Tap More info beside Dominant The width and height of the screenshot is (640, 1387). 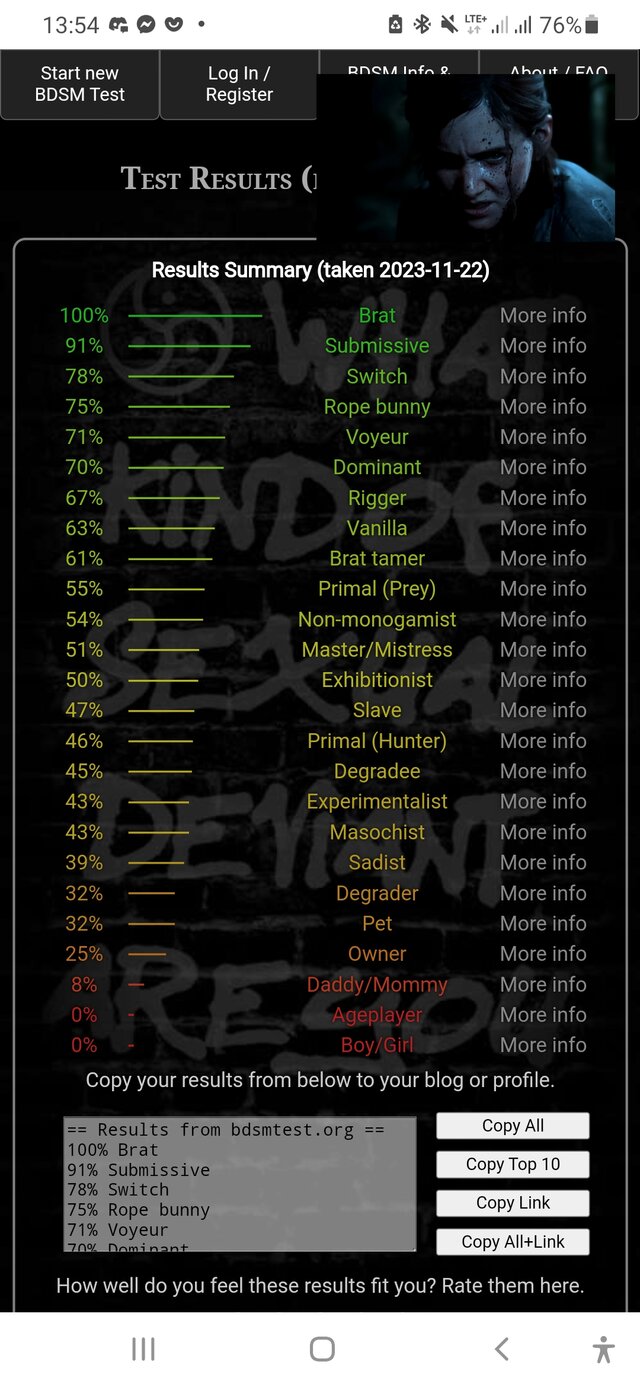click(x=543, y=467)
